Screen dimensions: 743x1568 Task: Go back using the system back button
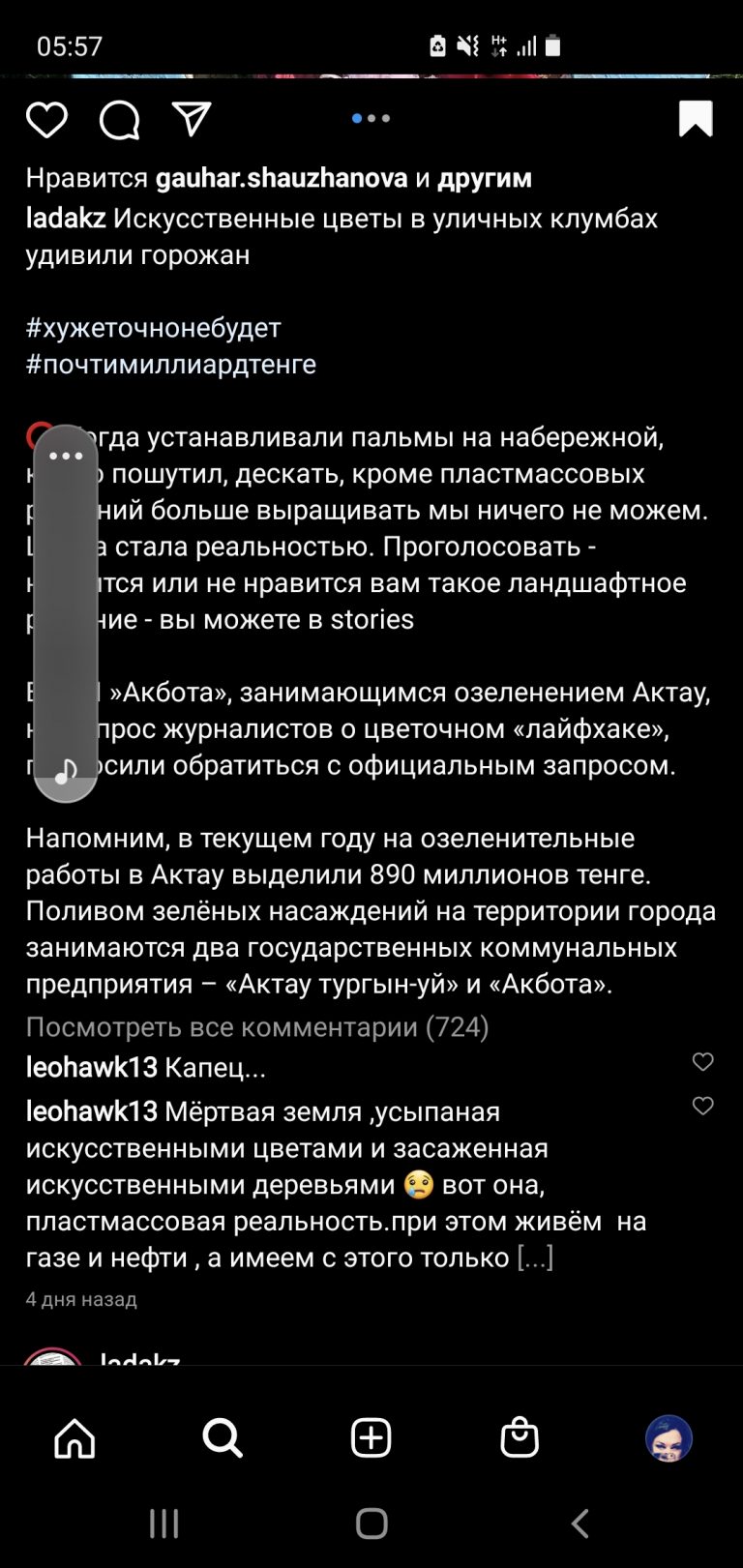(580, 1524)
